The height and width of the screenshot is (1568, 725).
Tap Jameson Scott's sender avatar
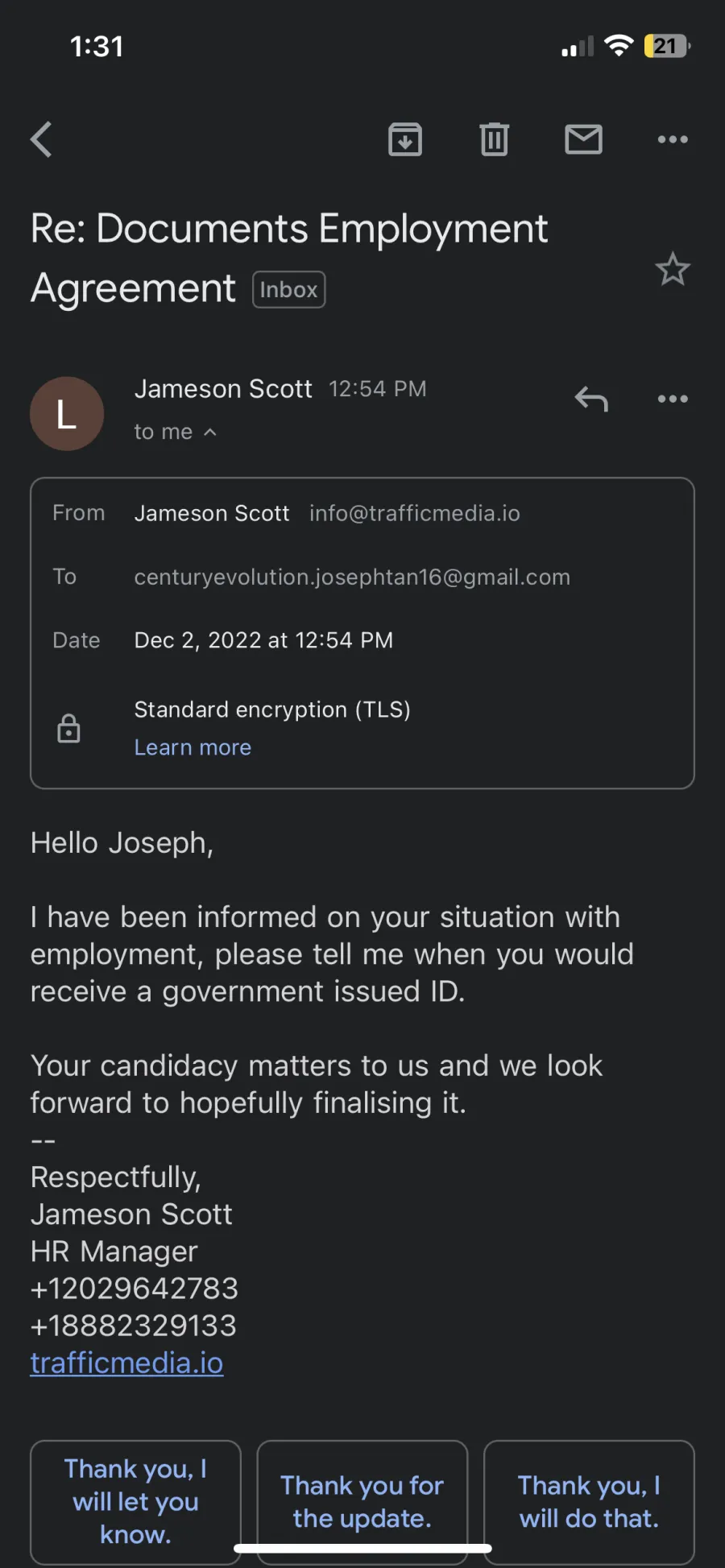point(67,414)
